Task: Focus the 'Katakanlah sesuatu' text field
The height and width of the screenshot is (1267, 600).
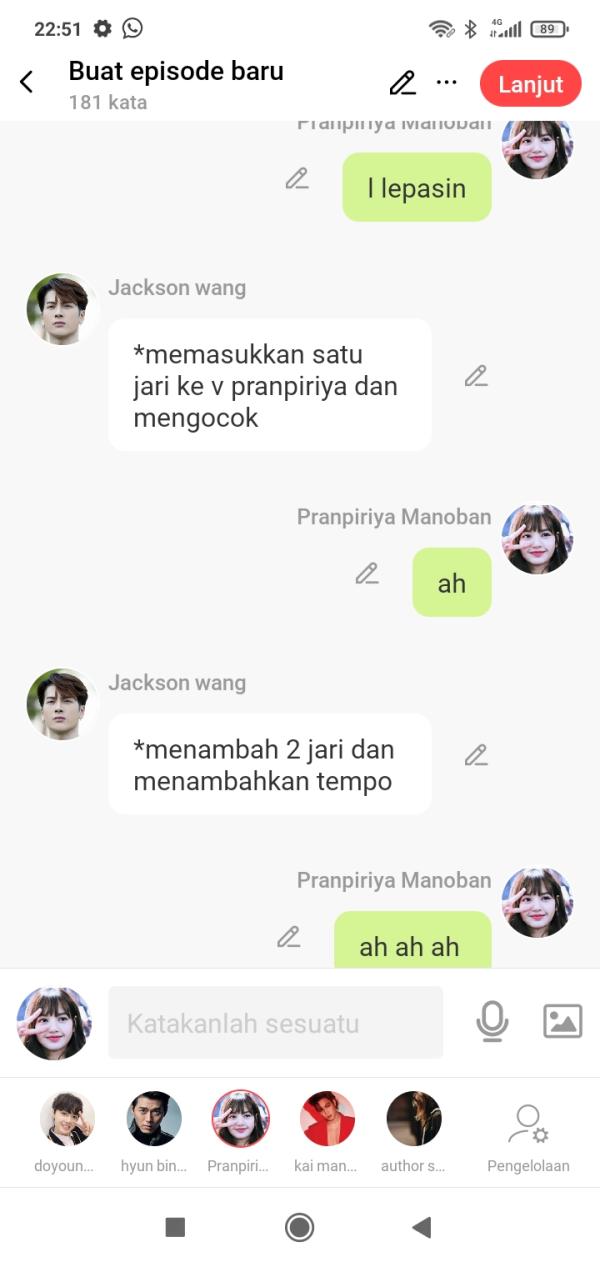Action: [275, 1023]
